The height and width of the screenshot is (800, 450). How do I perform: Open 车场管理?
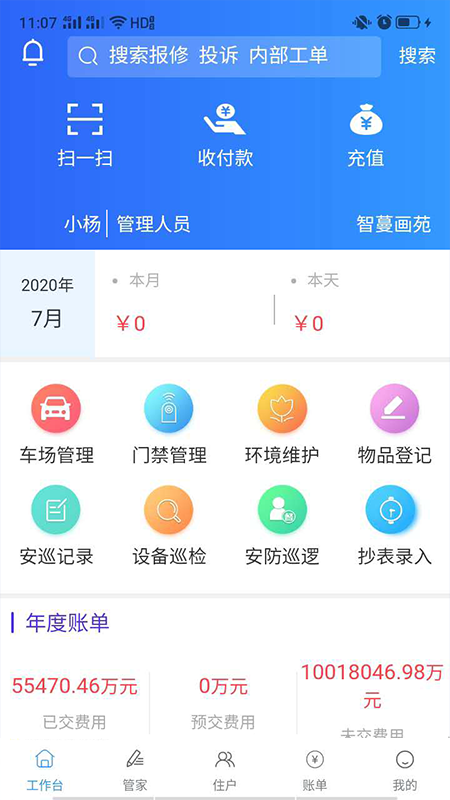(x=56, y=424)
